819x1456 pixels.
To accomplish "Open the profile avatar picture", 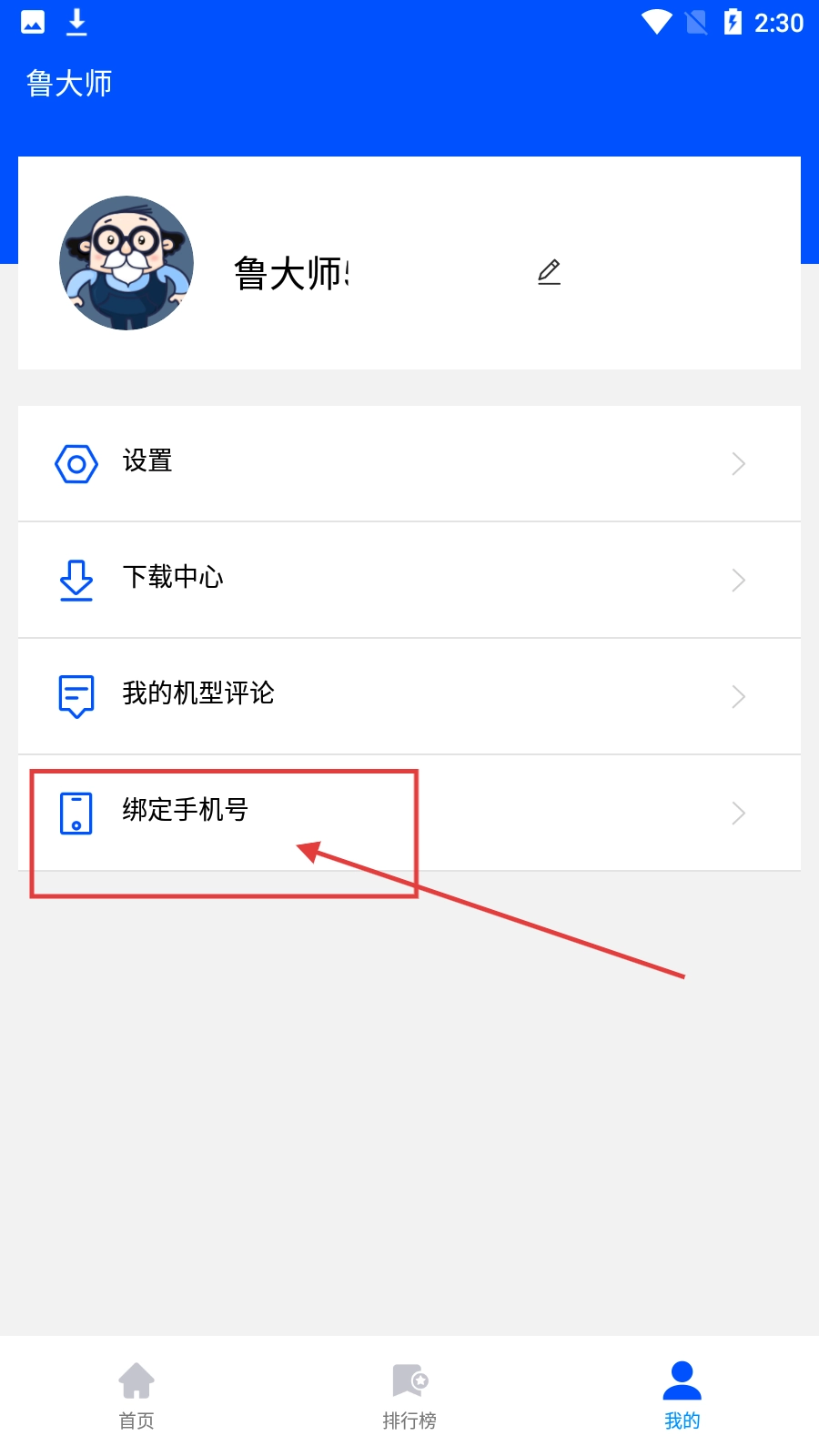I will click(126, 263).
